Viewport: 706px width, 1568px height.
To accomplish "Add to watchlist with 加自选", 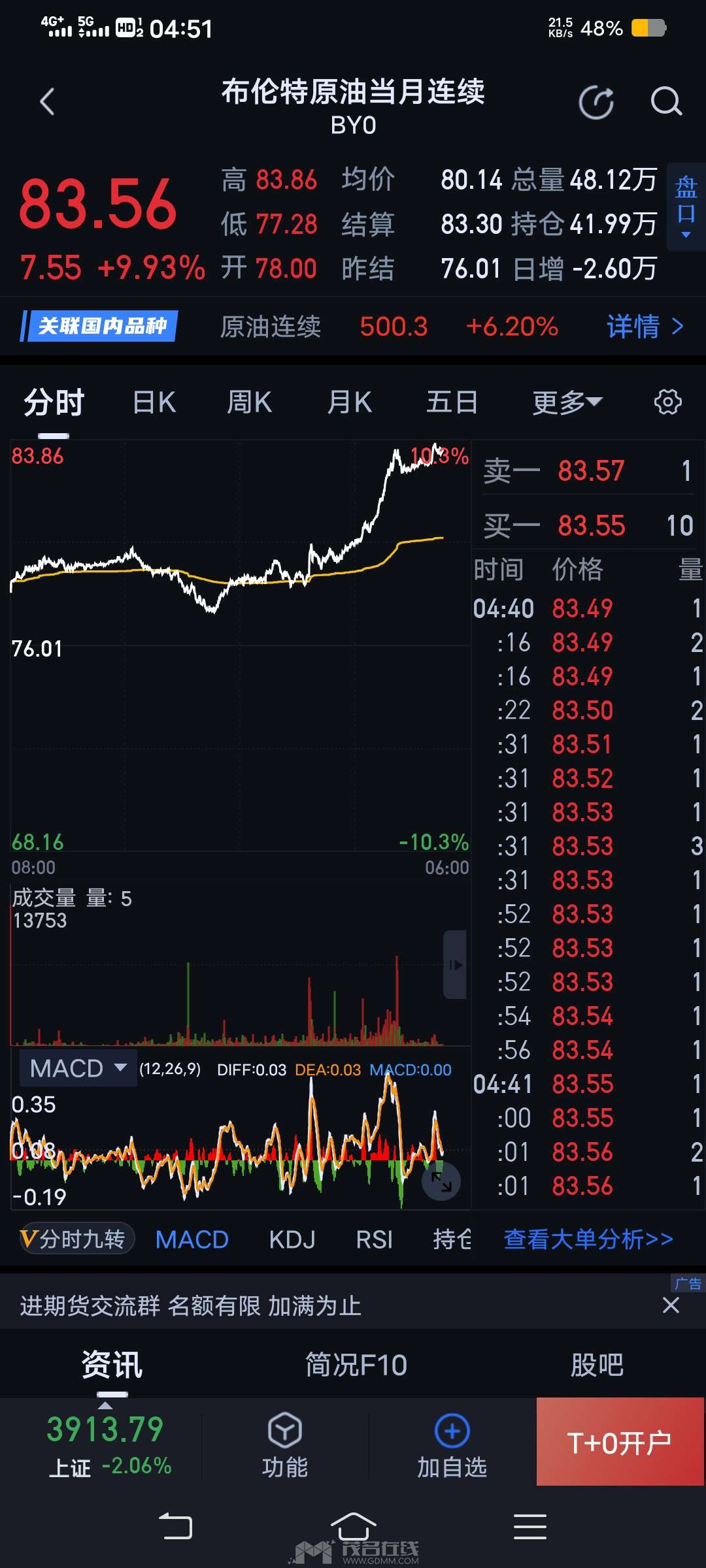I will [452, 1445].
